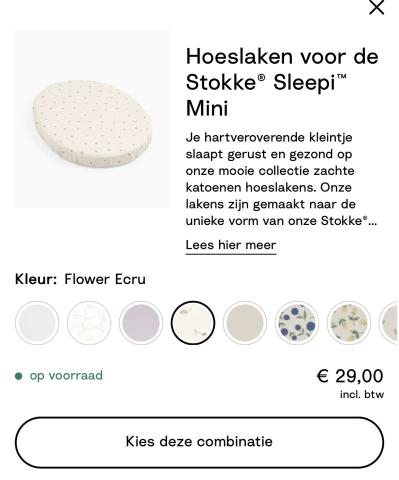The image size is (399, 480).
Task: Select the blueberry print swatch
Action: click(297, 323)
